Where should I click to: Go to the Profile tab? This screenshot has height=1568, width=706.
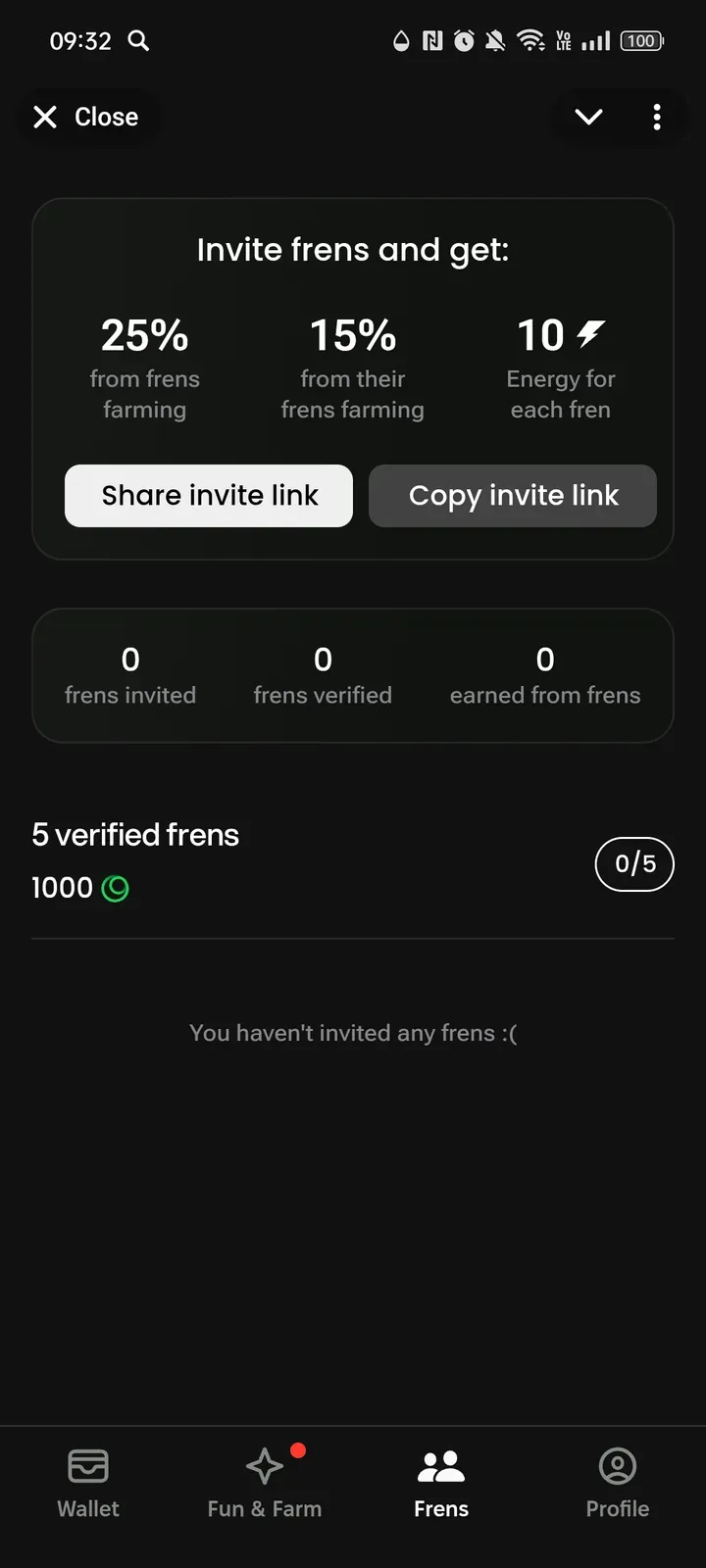click(618, 1484)
